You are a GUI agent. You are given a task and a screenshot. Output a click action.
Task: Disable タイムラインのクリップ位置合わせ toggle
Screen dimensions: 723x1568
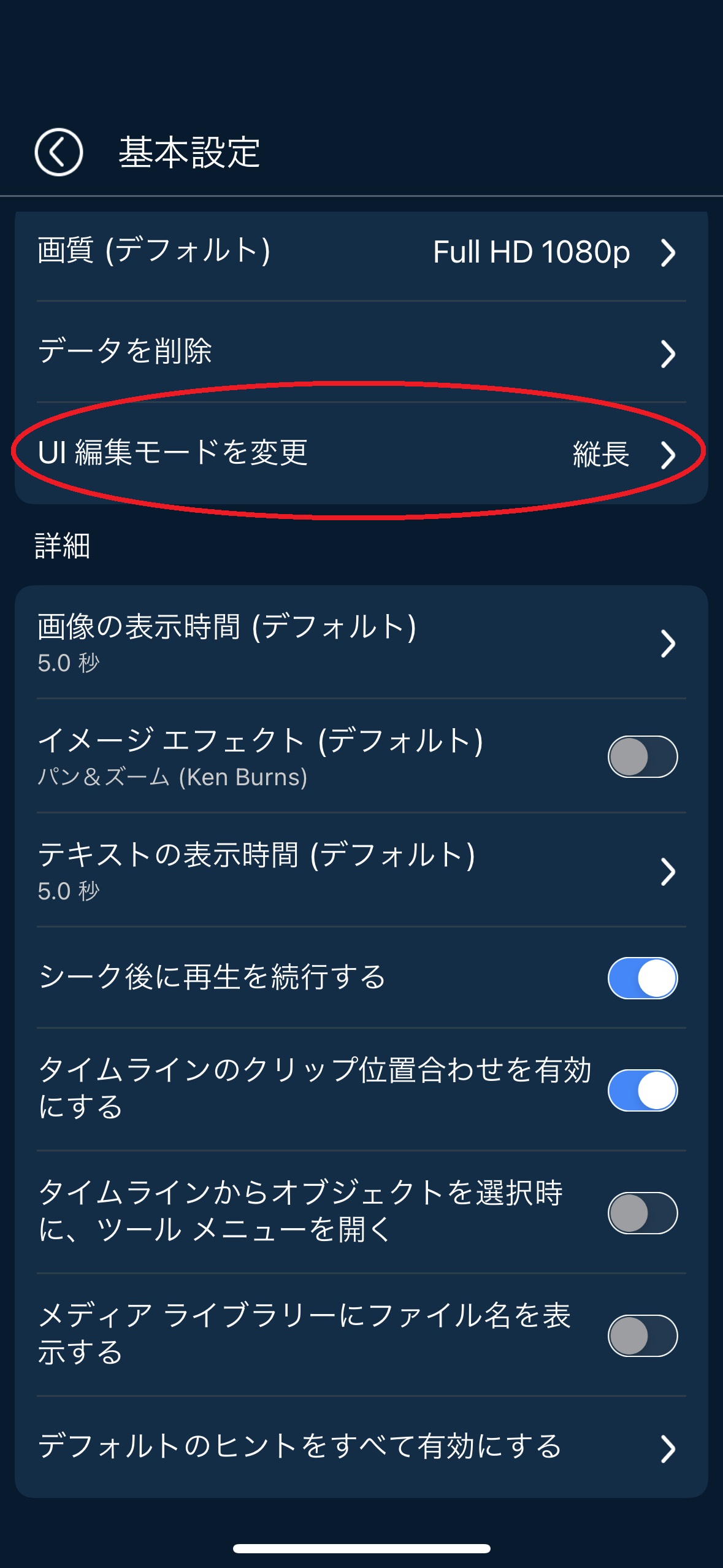pos(642,1090)
